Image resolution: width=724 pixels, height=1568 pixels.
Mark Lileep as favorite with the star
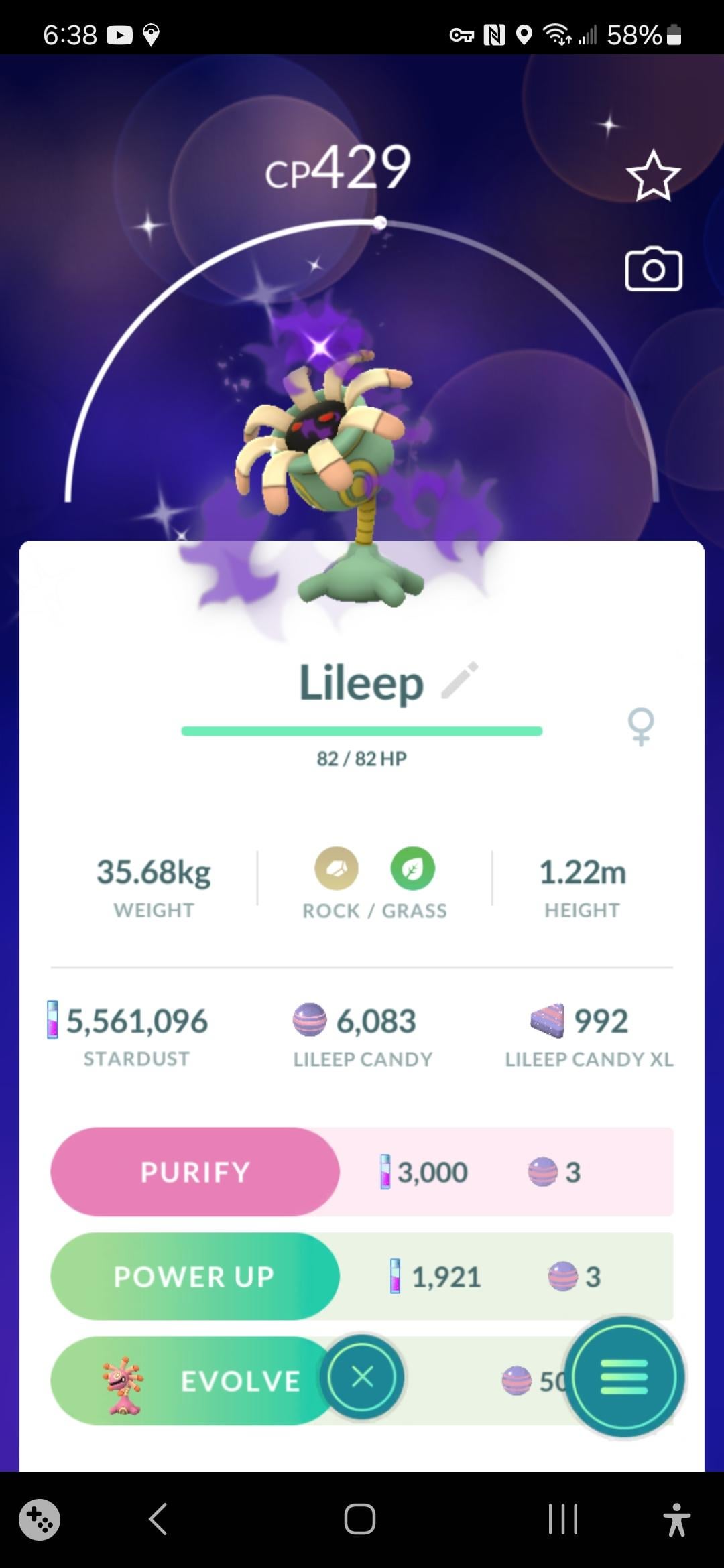pyautogui.click(x=653, y=176)
